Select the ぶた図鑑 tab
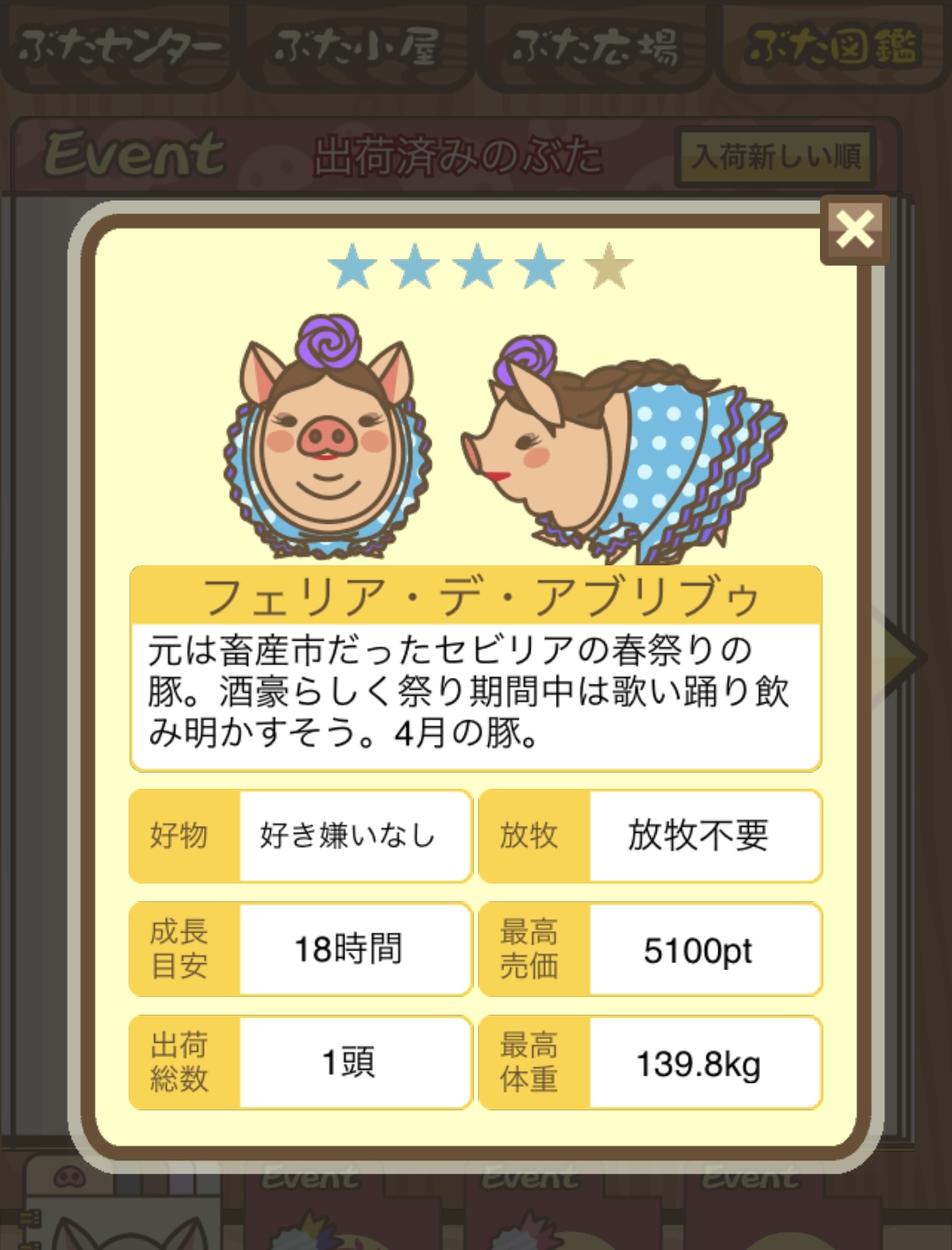The width and height of the screenshot is (952, 1250). click(834, 47)
